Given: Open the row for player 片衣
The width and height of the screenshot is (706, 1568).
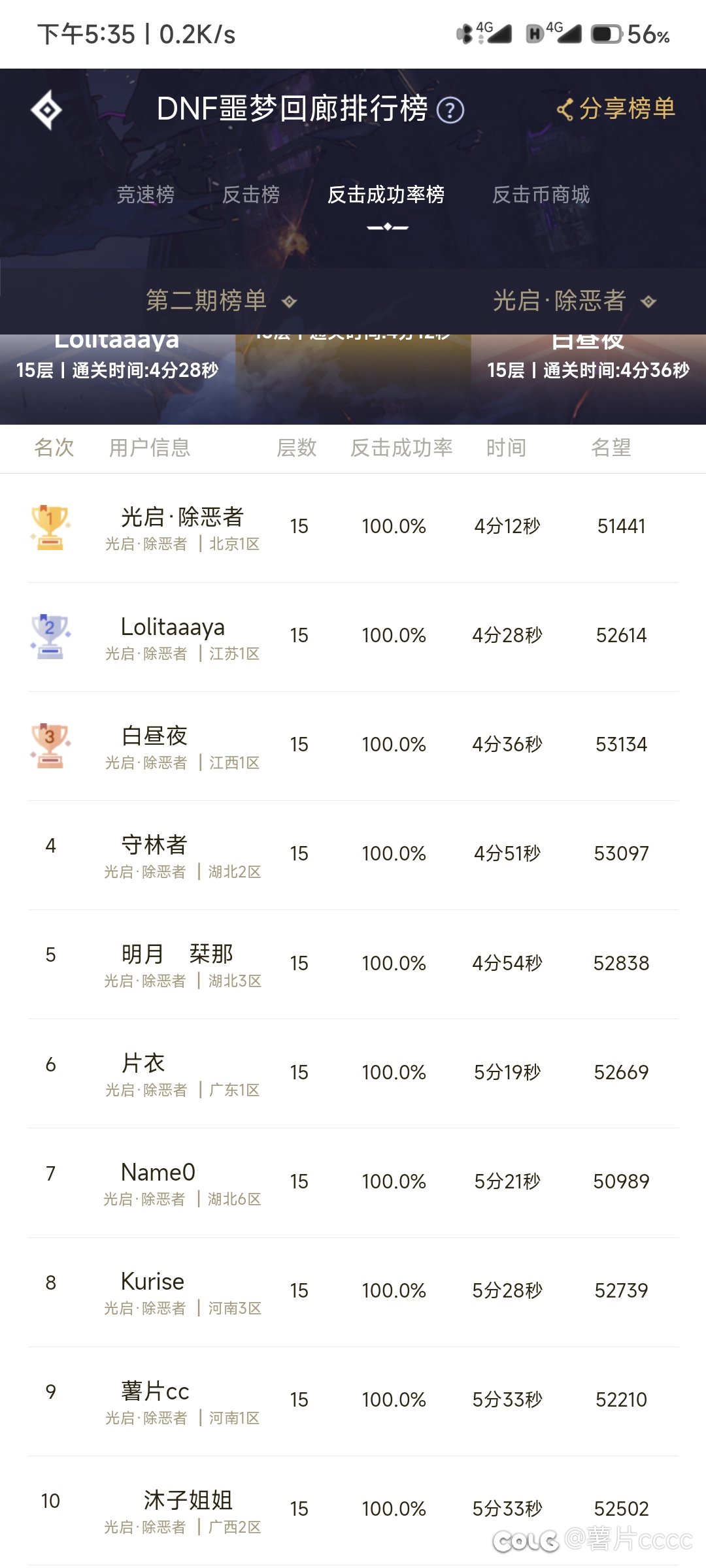Looking at the screenshot, I should pyautogui.click(x=353, y=1074).
